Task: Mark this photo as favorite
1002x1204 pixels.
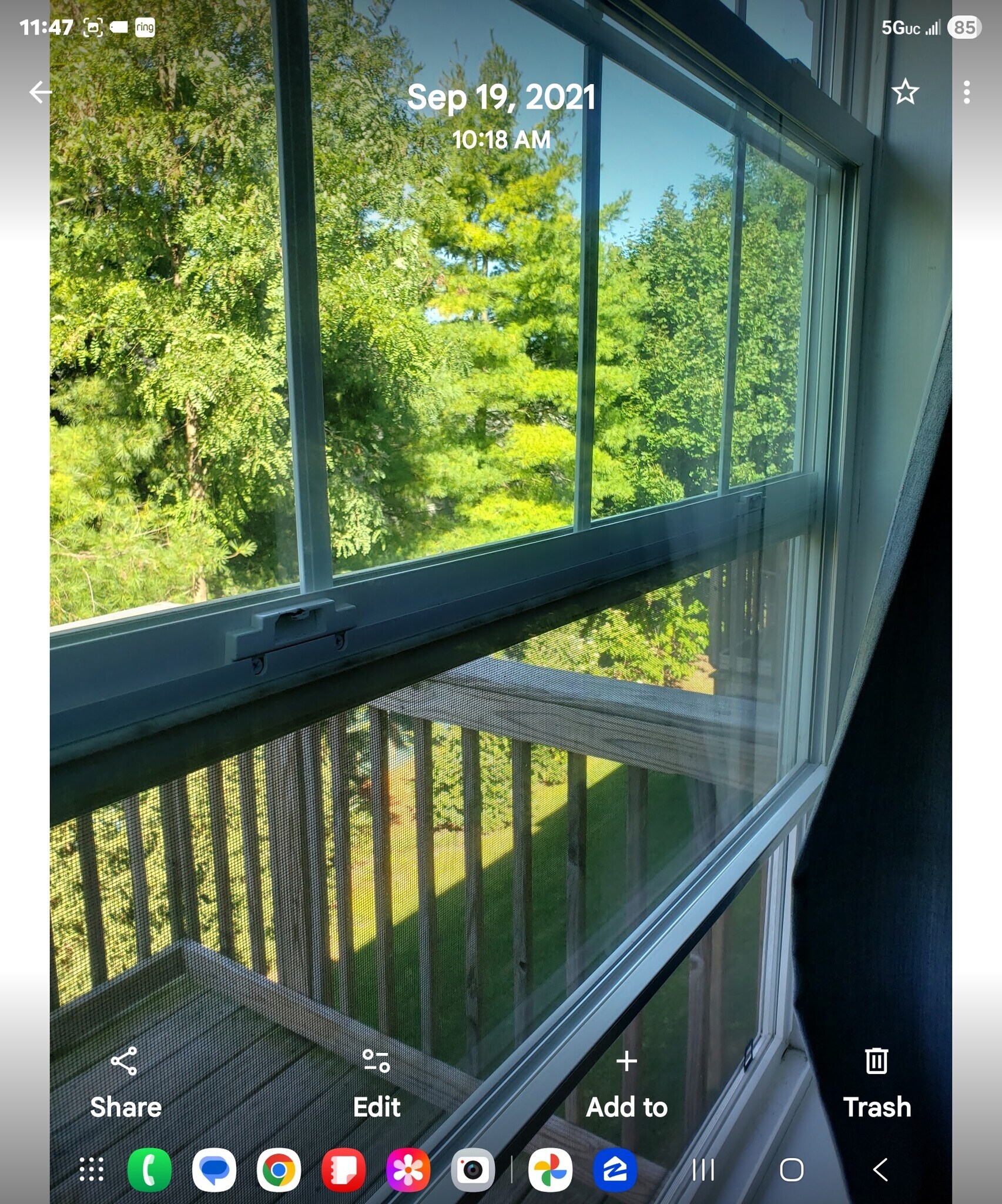Action: 904,92
